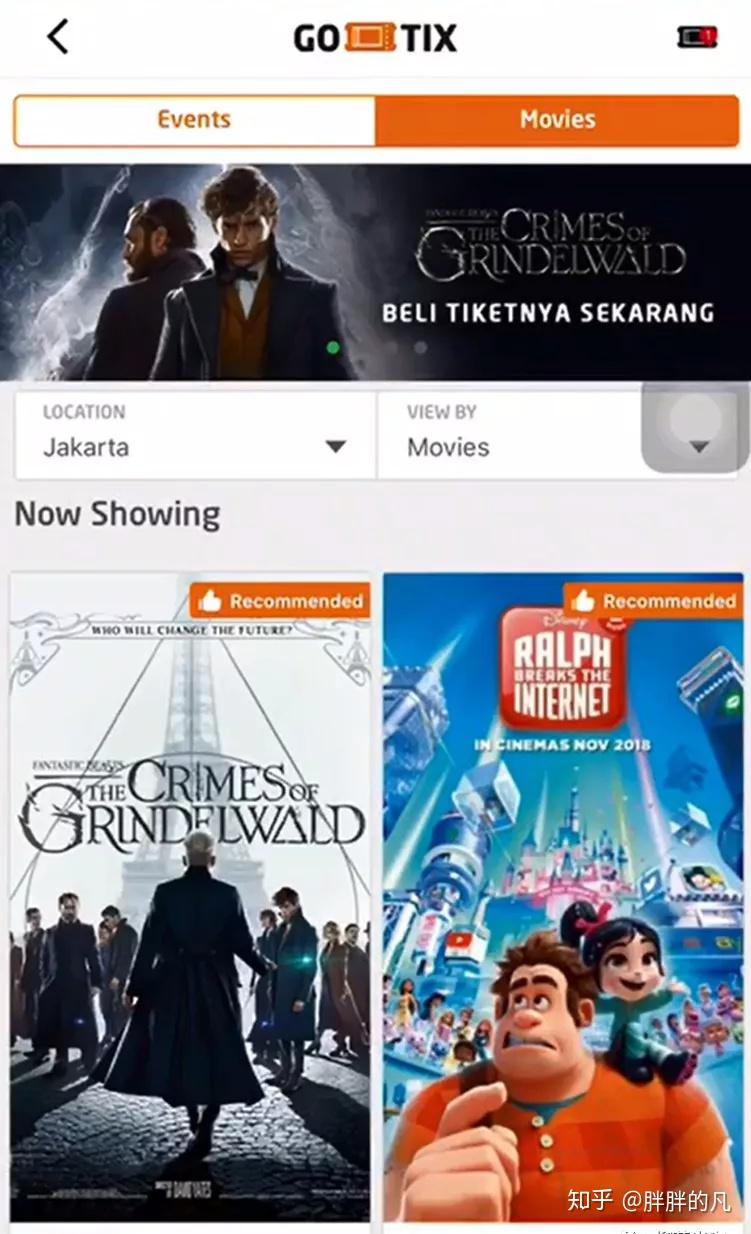View the Ralph Breaks the Internet movie card
The width and height of the screenshot is (751, 1234).
point(563,897)
